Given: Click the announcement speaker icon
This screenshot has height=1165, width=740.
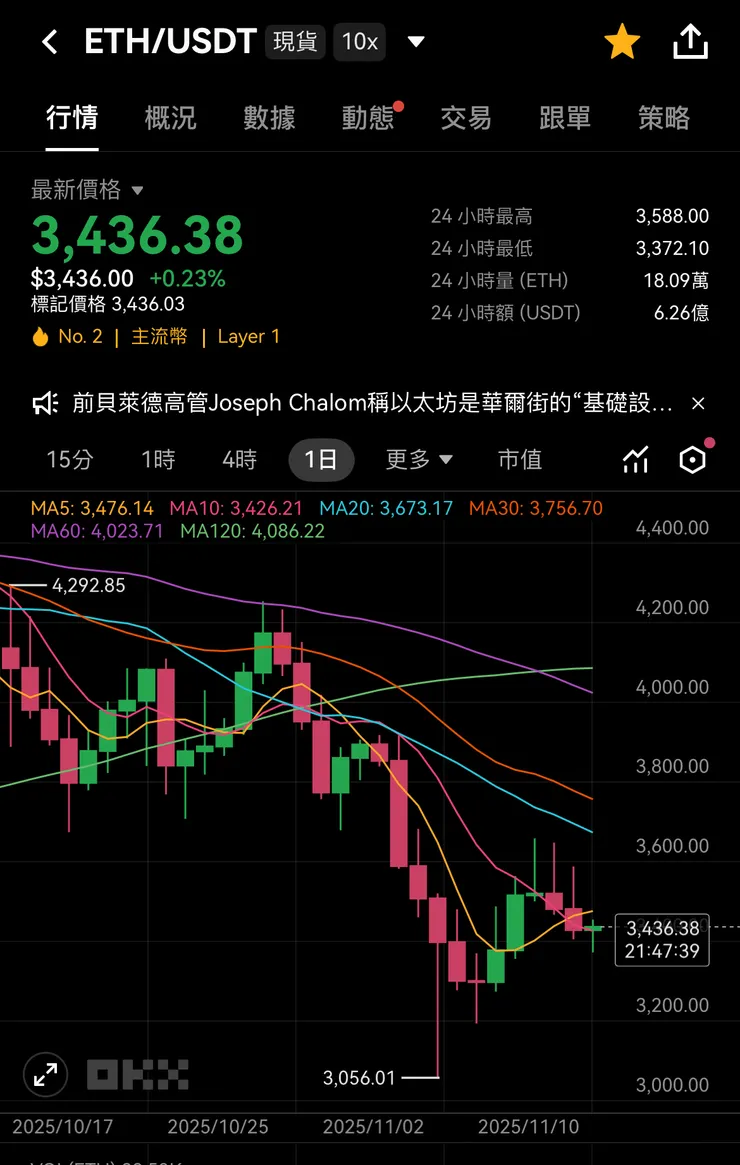Looking at the screenshot, I should [44, 401].
